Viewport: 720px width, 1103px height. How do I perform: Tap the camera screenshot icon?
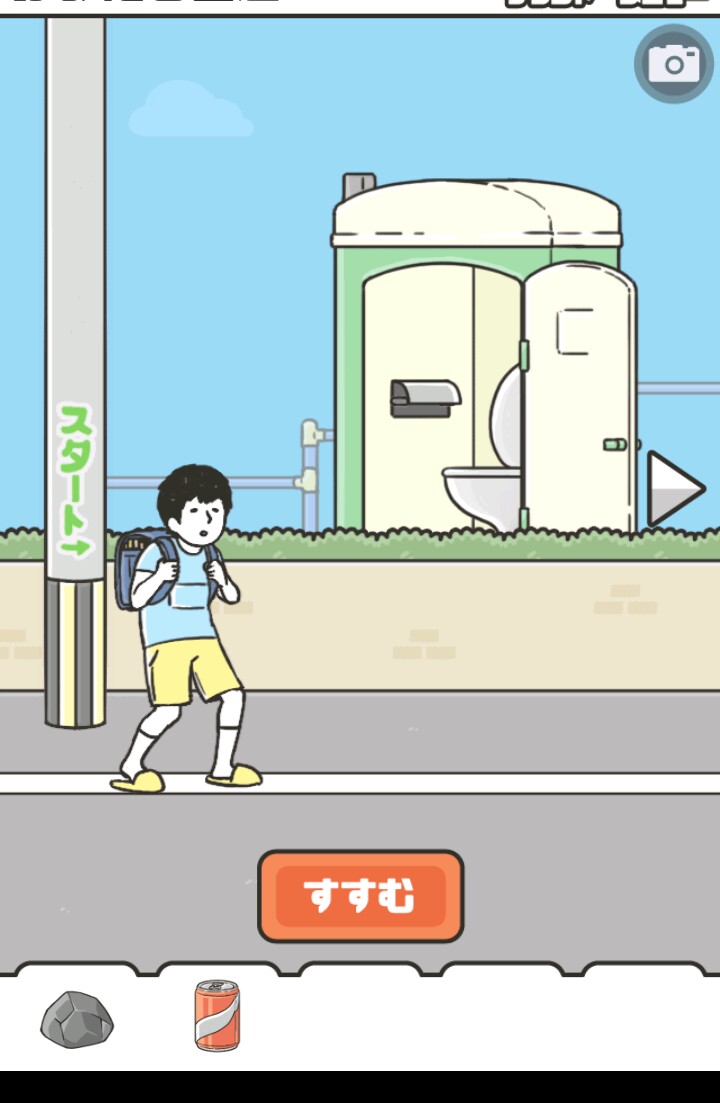[x=674, y=64]
